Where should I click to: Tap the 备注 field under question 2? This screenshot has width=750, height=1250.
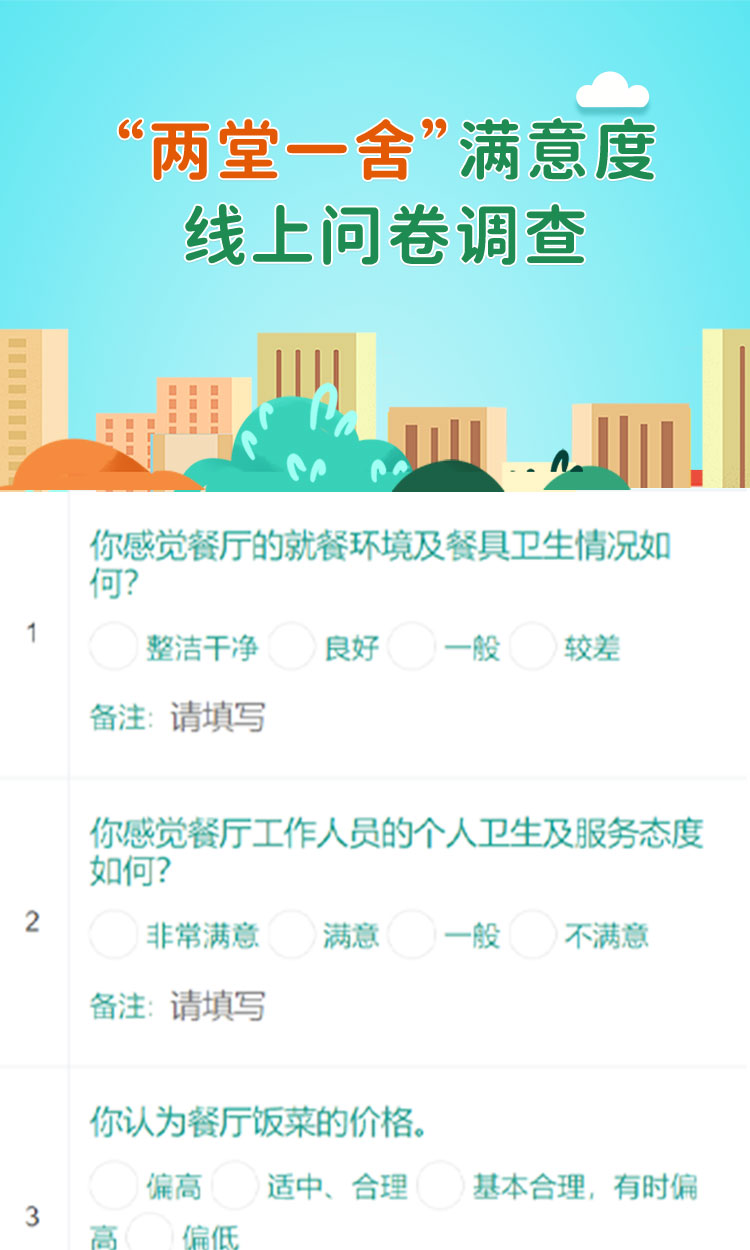218,1005
